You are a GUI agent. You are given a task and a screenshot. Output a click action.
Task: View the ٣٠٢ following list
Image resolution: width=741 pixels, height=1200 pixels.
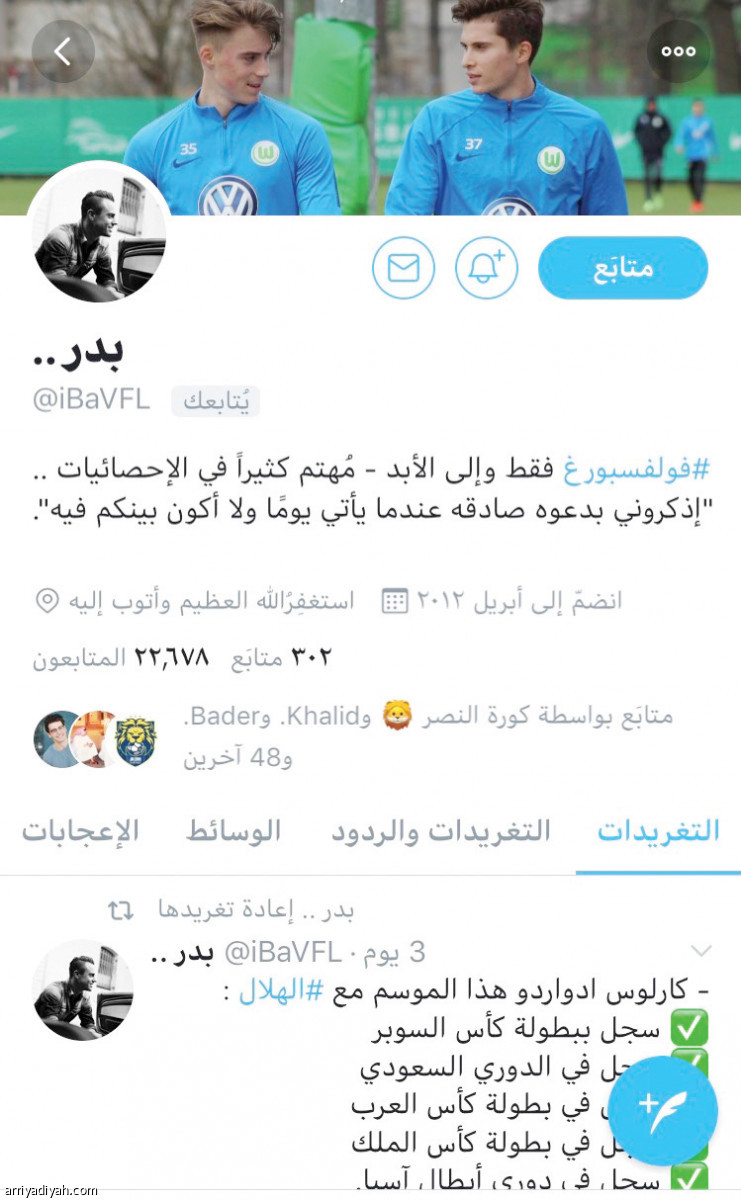pyautogui.click(x=283, y=657)
